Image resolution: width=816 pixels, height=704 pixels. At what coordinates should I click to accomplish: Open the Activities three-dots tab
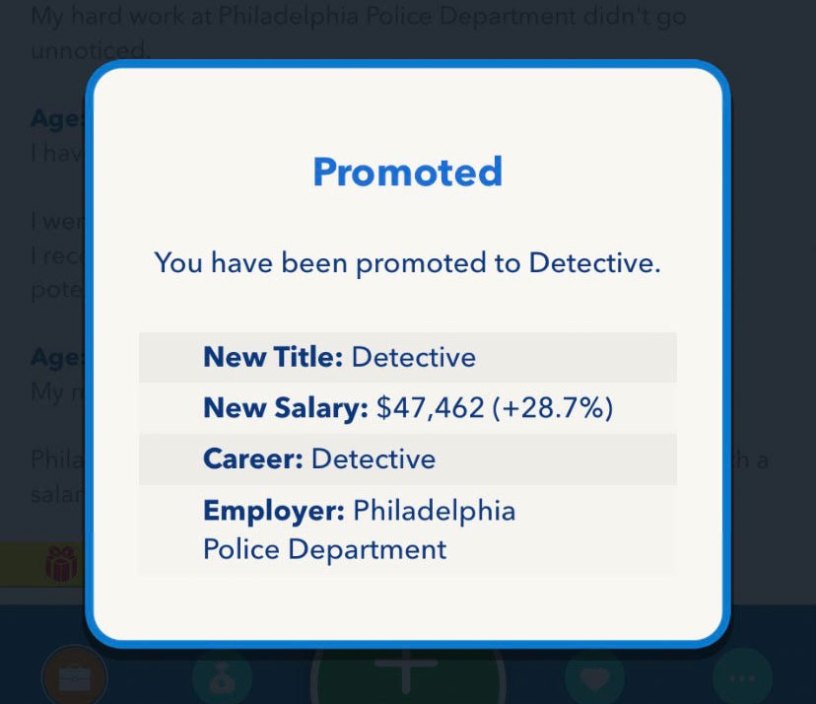(742, 678)
